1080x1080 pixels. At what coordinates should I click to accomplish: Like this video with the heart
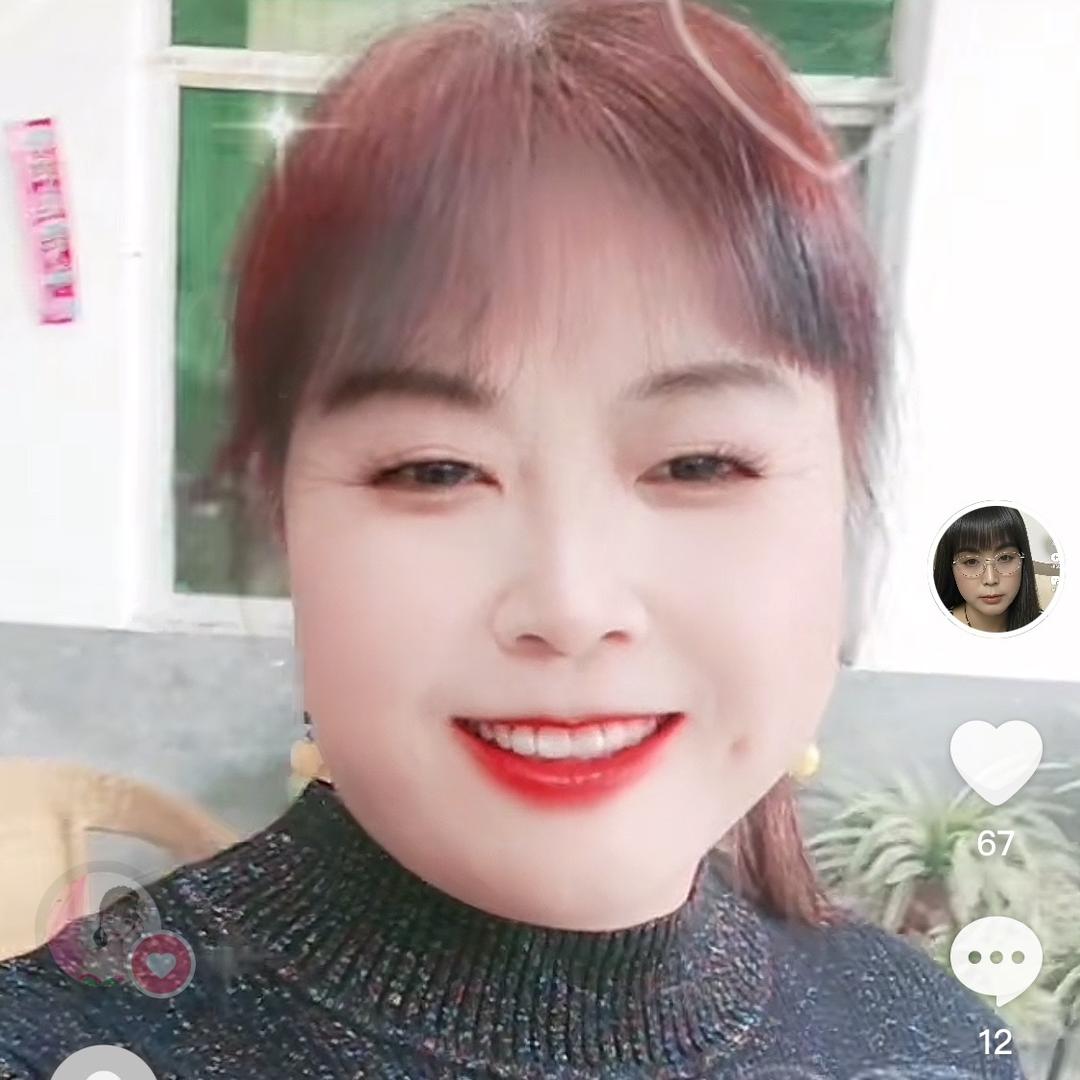[x=995, y=760]
